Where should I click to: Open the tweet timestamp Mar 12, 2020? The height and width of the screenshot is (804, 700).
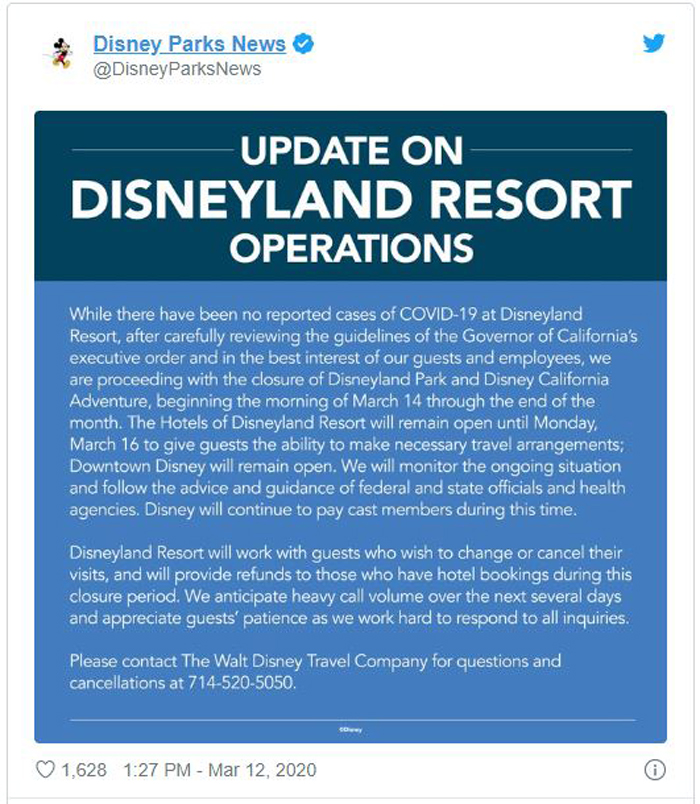click(219, 770)
